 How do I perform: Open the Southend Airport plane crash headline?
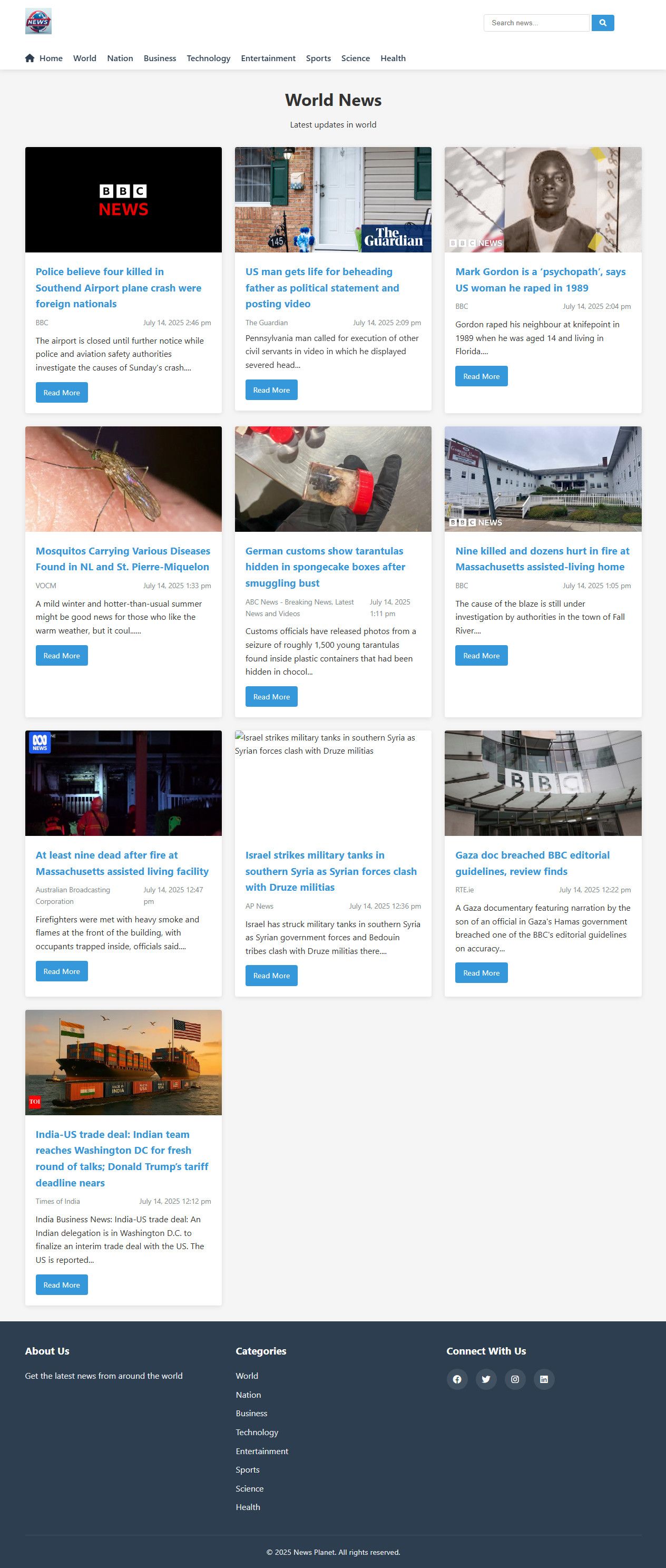tap(118, 287)
